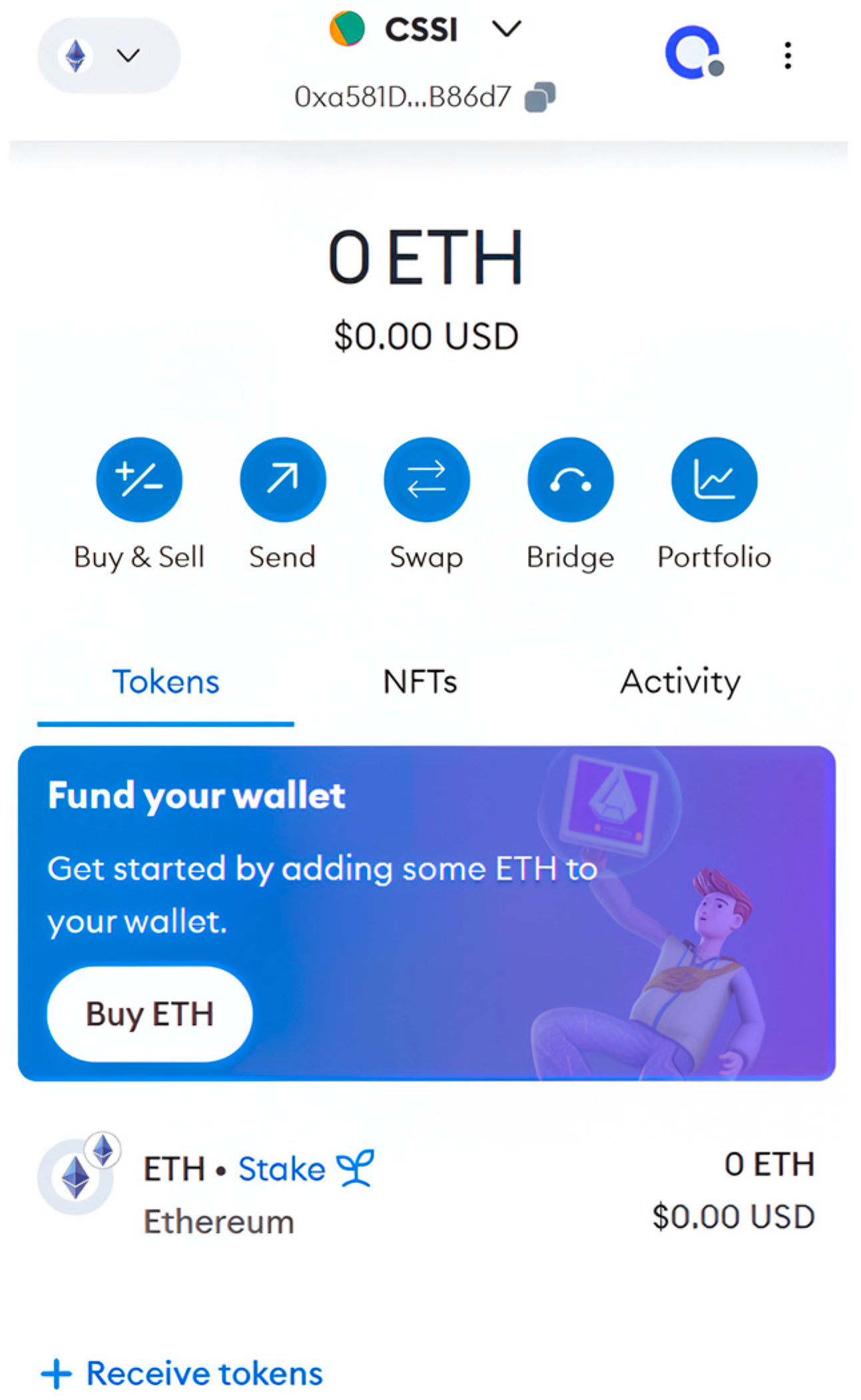
Task: Open the Stake link next to ETH
Action: [x=306, y=1169]
